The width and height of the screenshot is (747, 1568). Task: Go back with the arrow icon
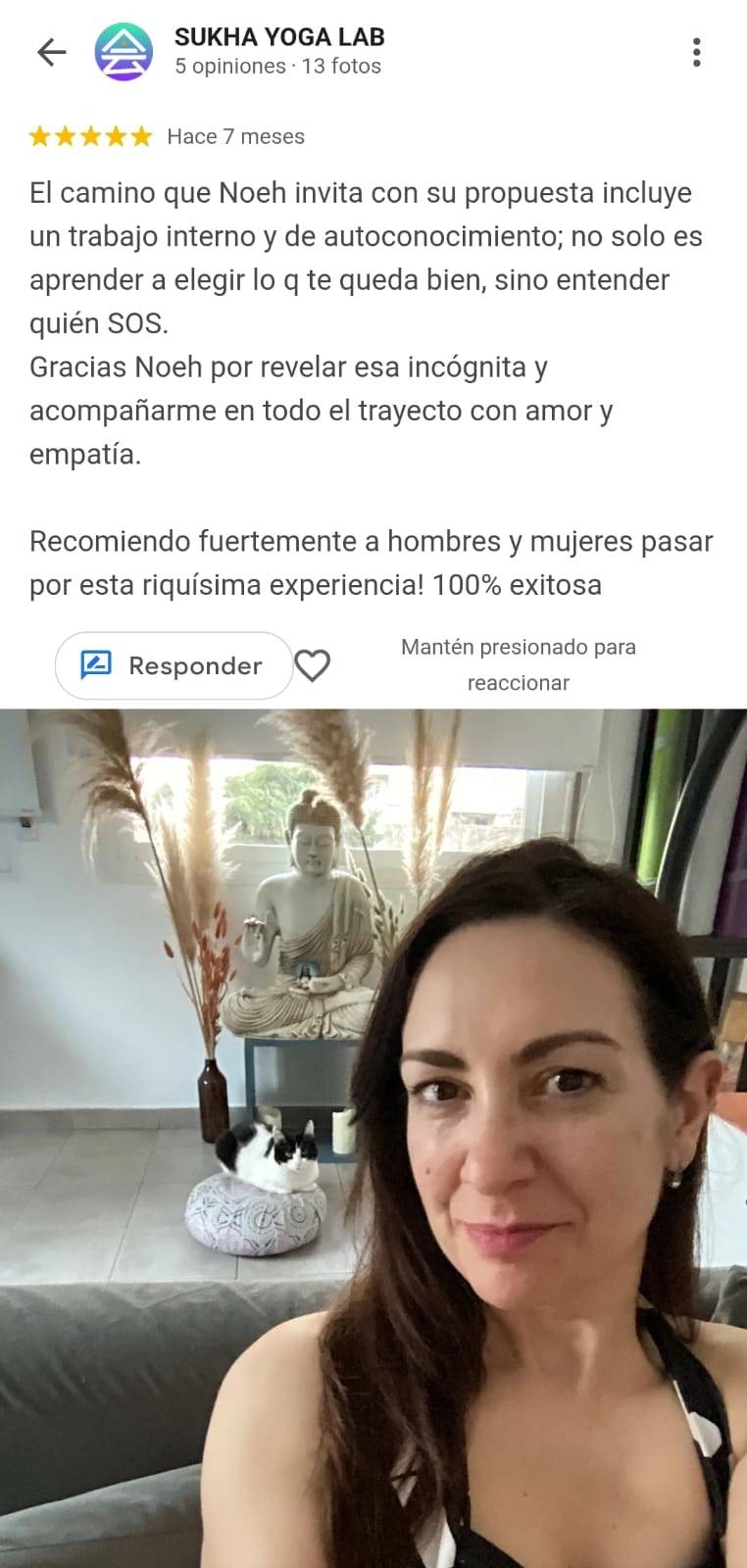(51, 52)
